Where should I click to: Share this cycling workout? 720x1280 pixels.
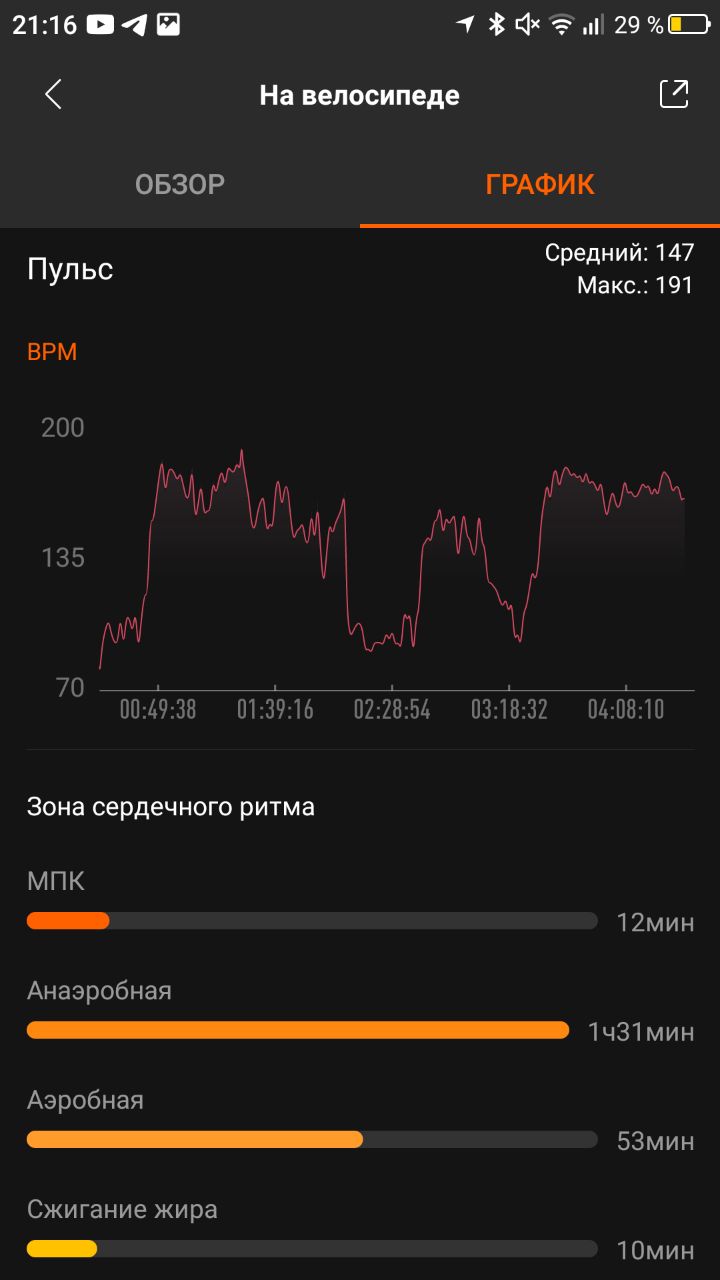pyautogui.click(x=674, y=94)
